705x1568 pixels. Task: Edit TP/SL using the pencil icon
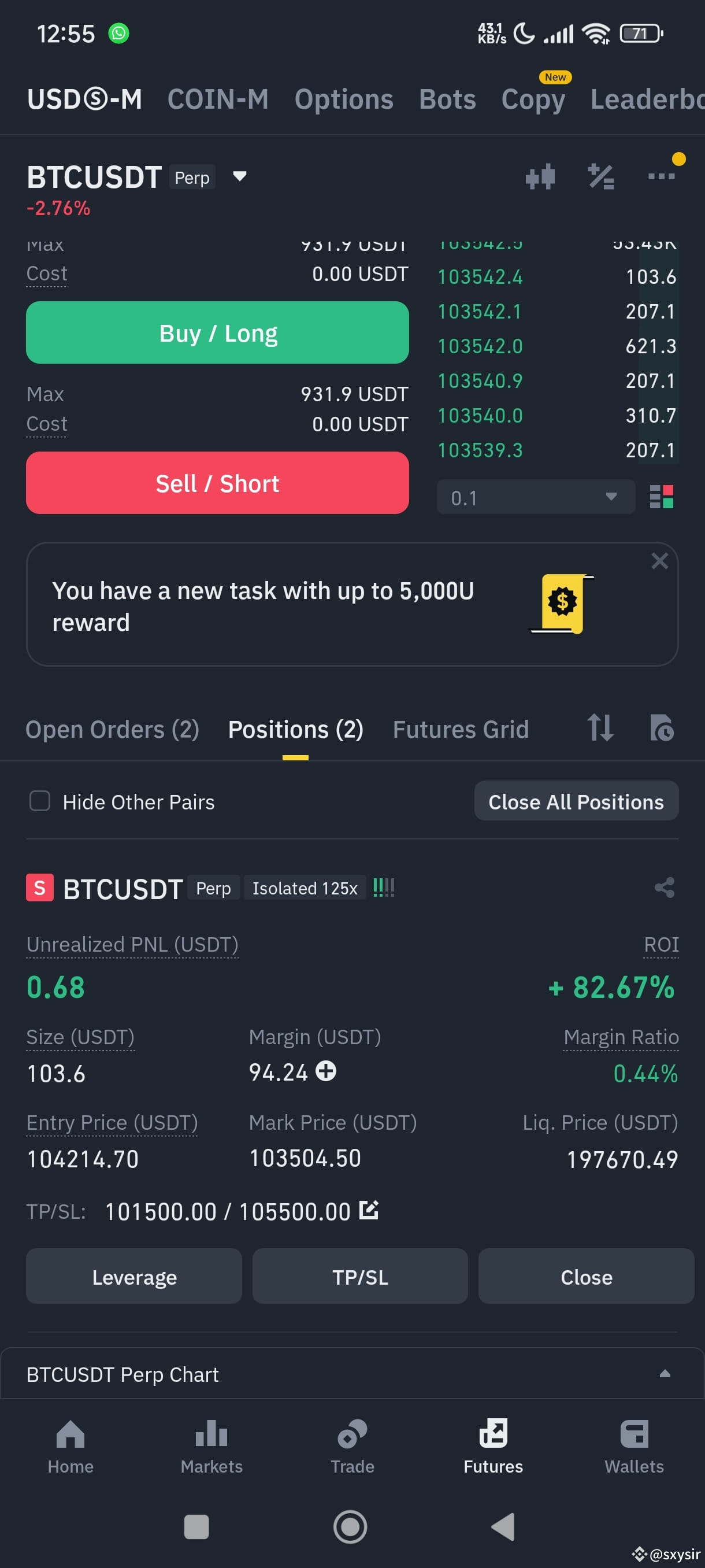click(x=370, y=1210)
